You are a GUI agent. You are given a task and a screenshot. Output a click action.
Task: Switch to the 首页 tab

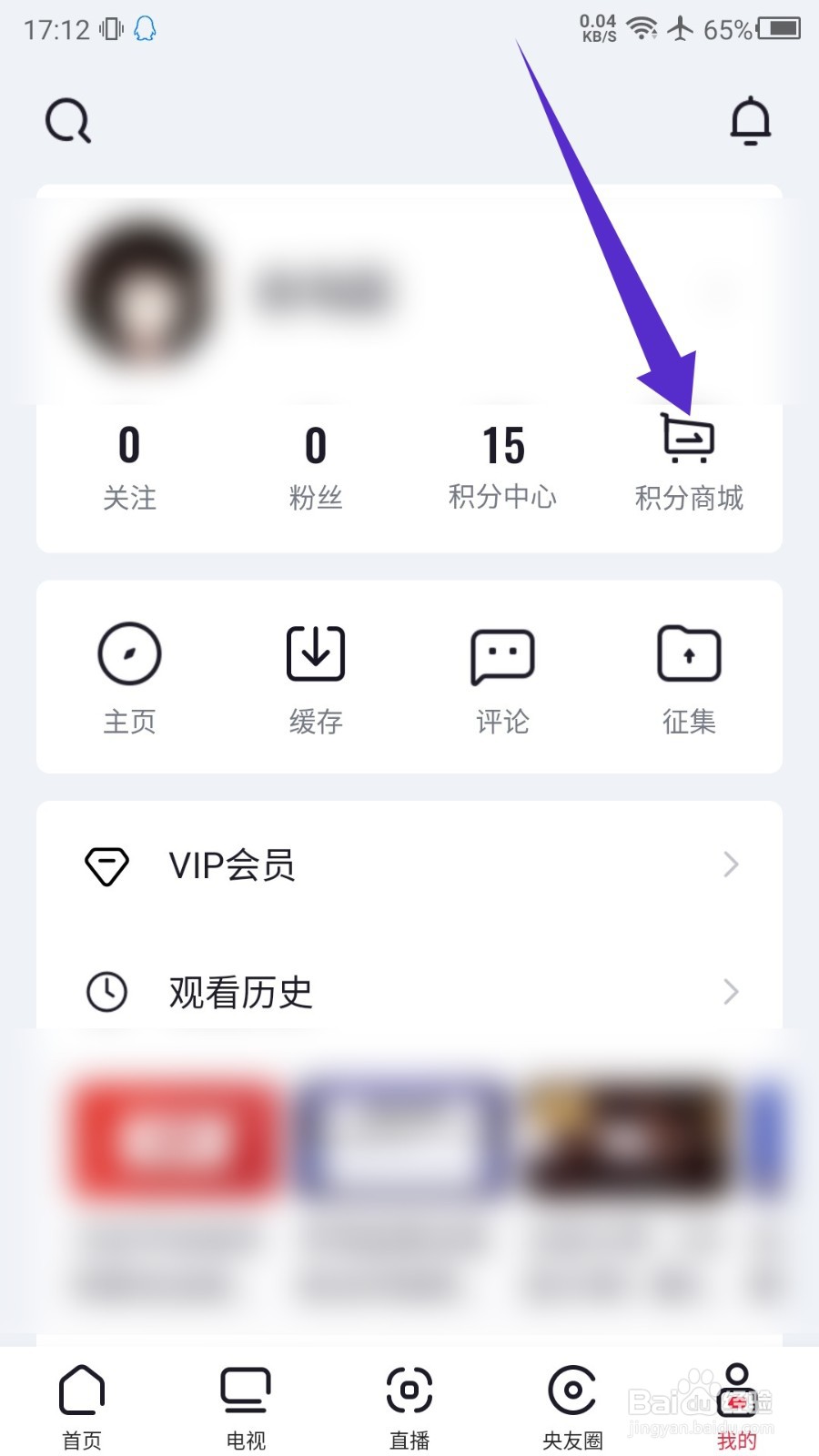(x=82, y=1405)
